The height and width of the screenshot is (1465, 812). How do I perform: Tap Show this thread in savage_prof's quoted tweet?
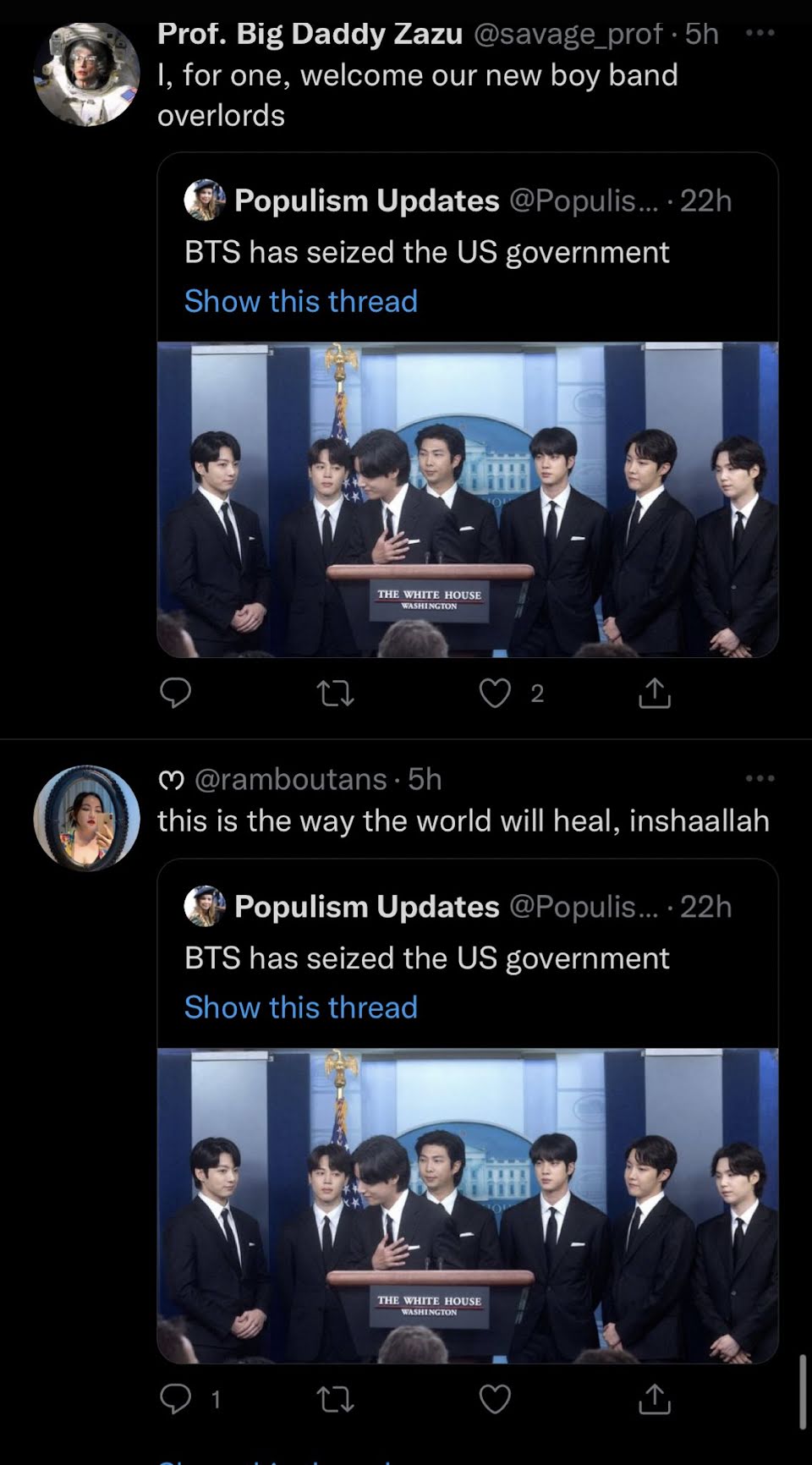click(300, 301)
